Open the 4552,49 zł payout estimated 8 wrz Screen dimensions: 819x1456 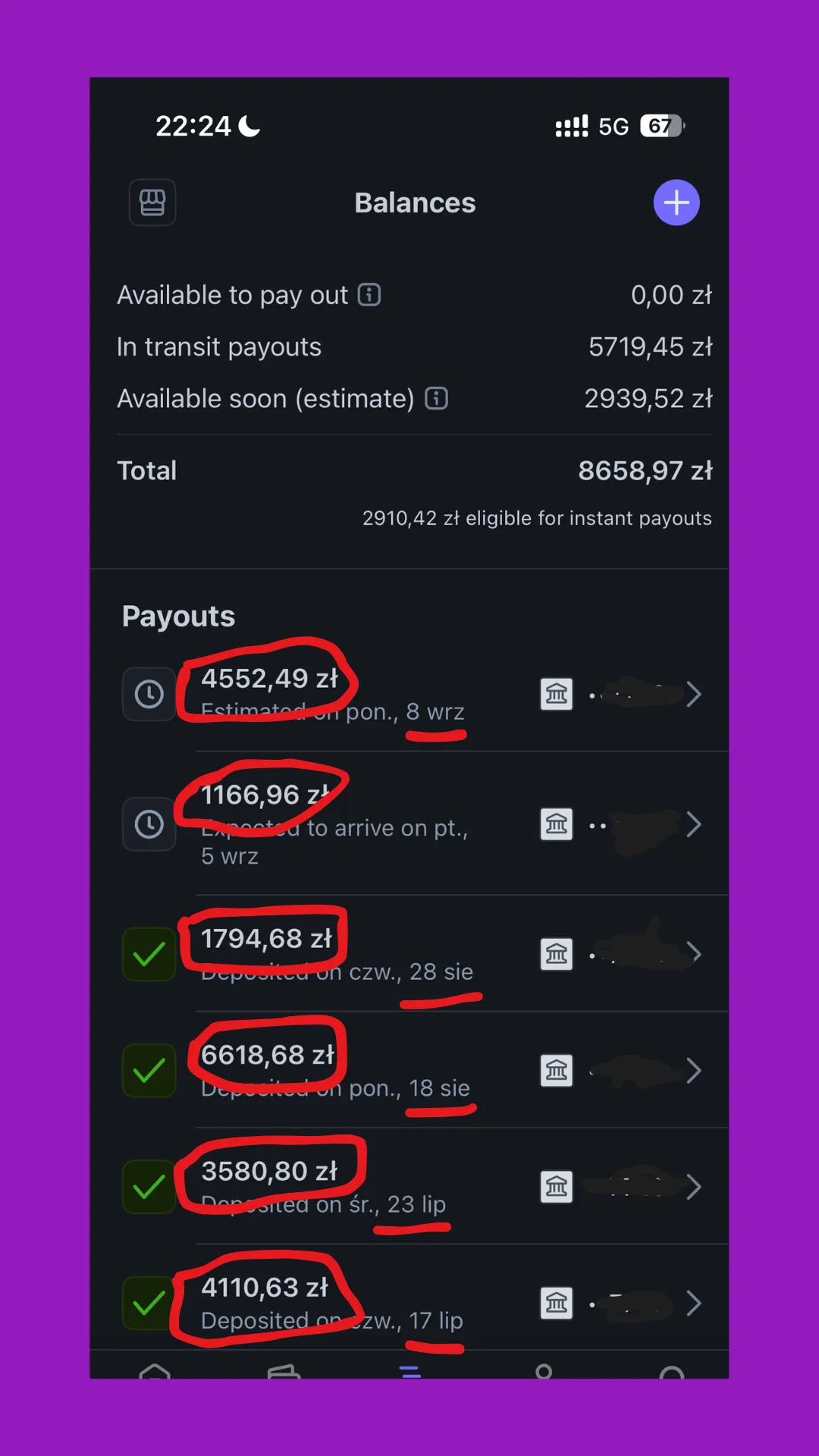(409, 694)
